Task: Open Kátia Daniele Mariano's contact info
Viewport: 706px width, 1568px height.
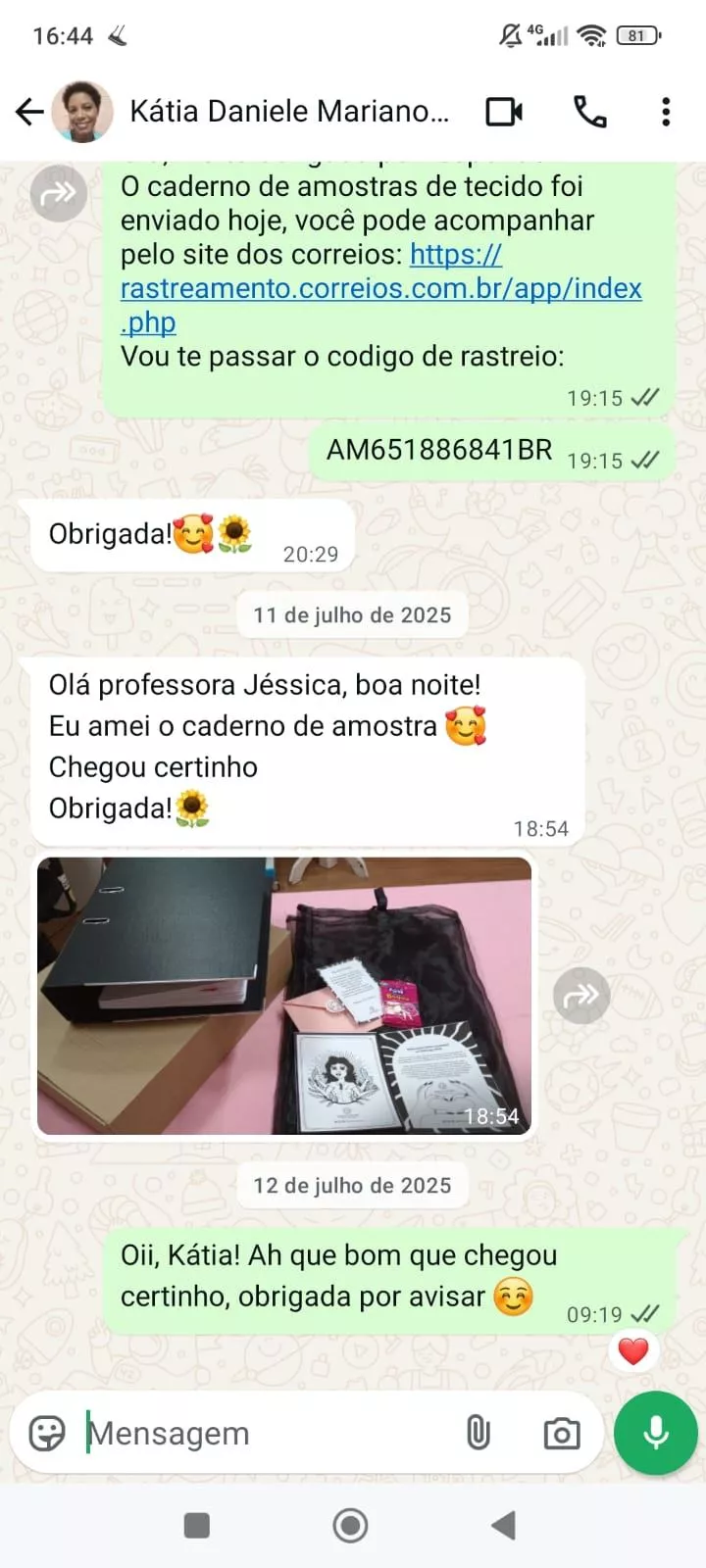Action: [289, 112]
